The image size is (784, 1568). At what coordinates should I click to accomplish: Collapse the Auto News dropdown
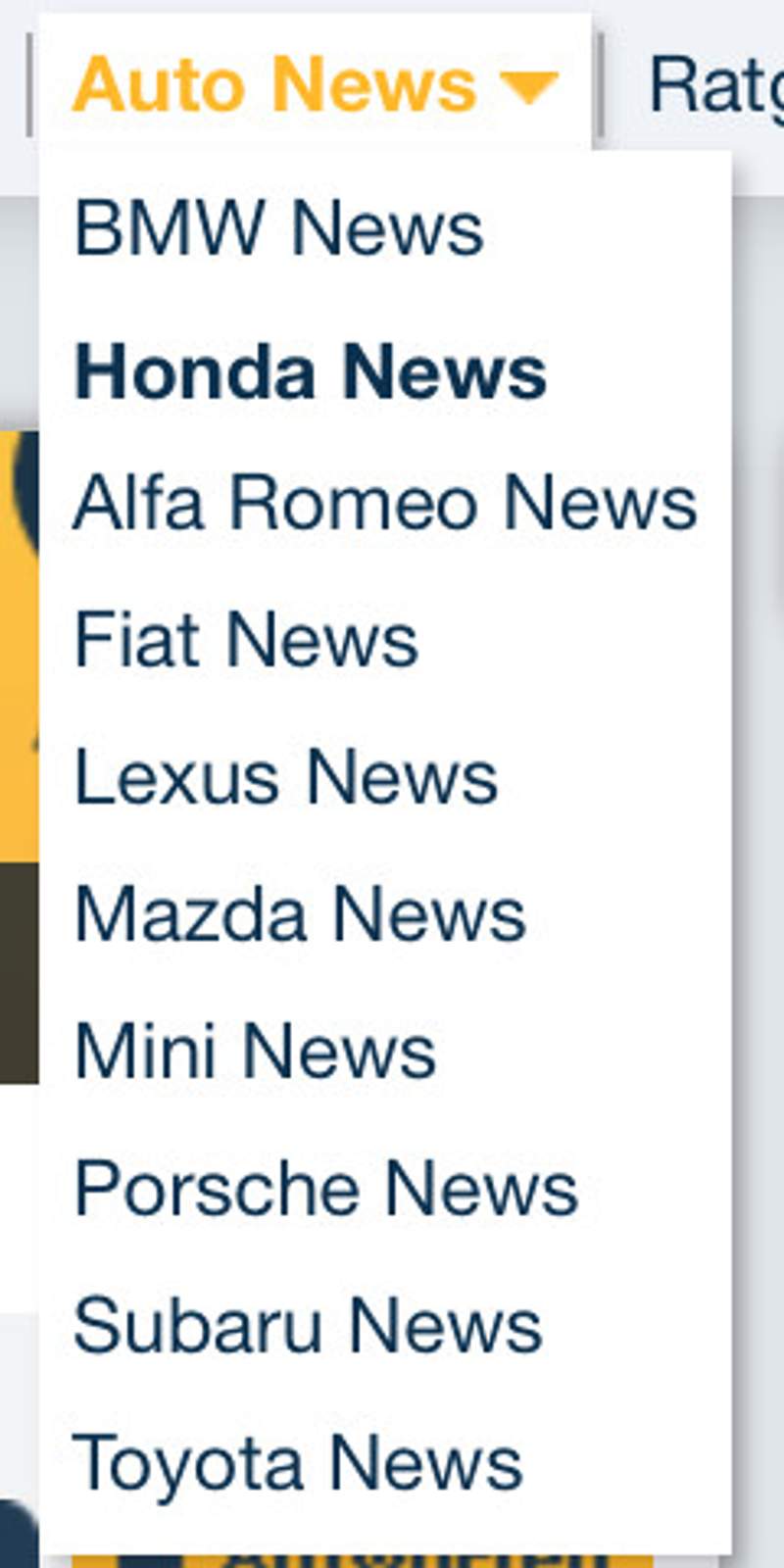314,85
